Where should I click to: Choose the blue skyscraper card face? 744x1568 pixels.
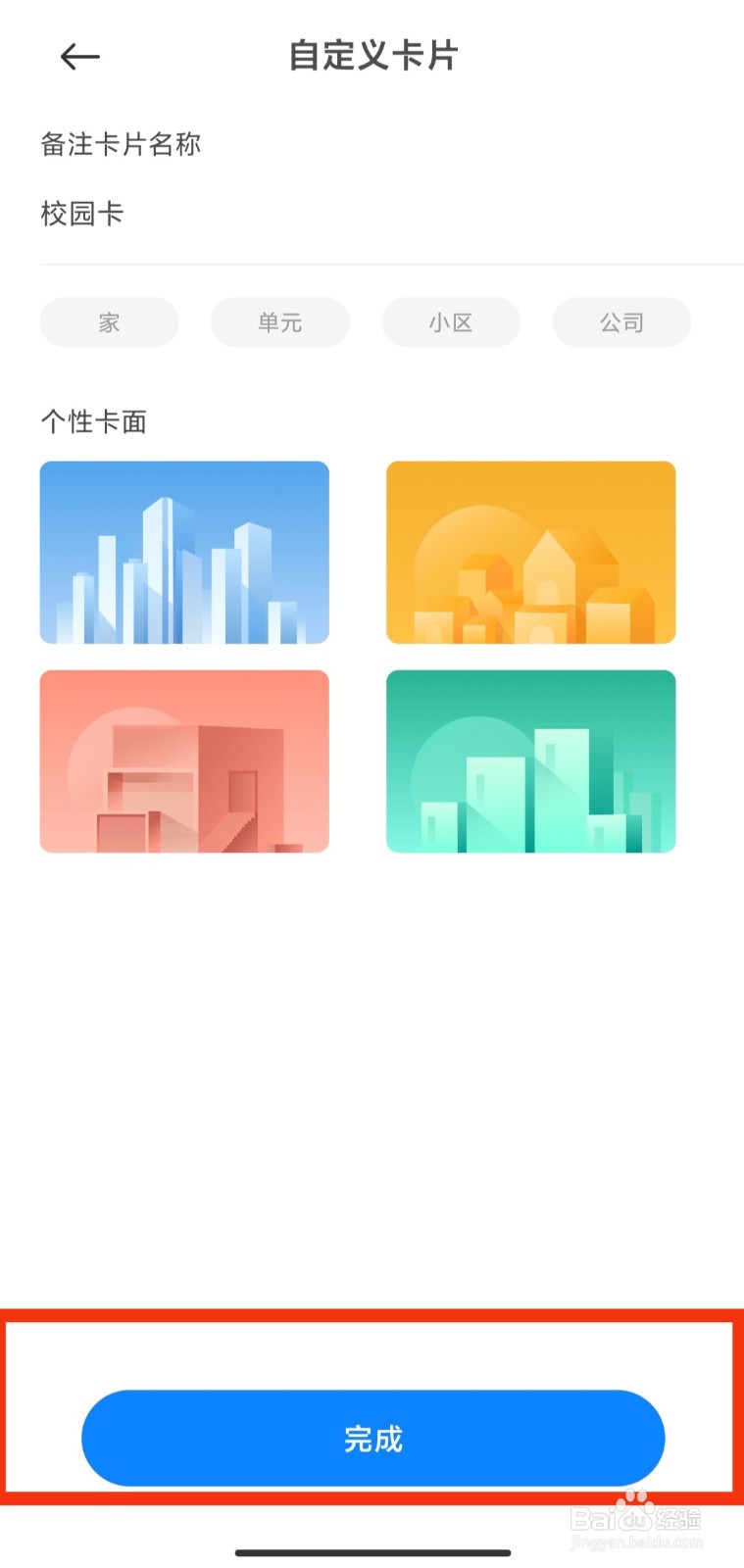(184, 553)
